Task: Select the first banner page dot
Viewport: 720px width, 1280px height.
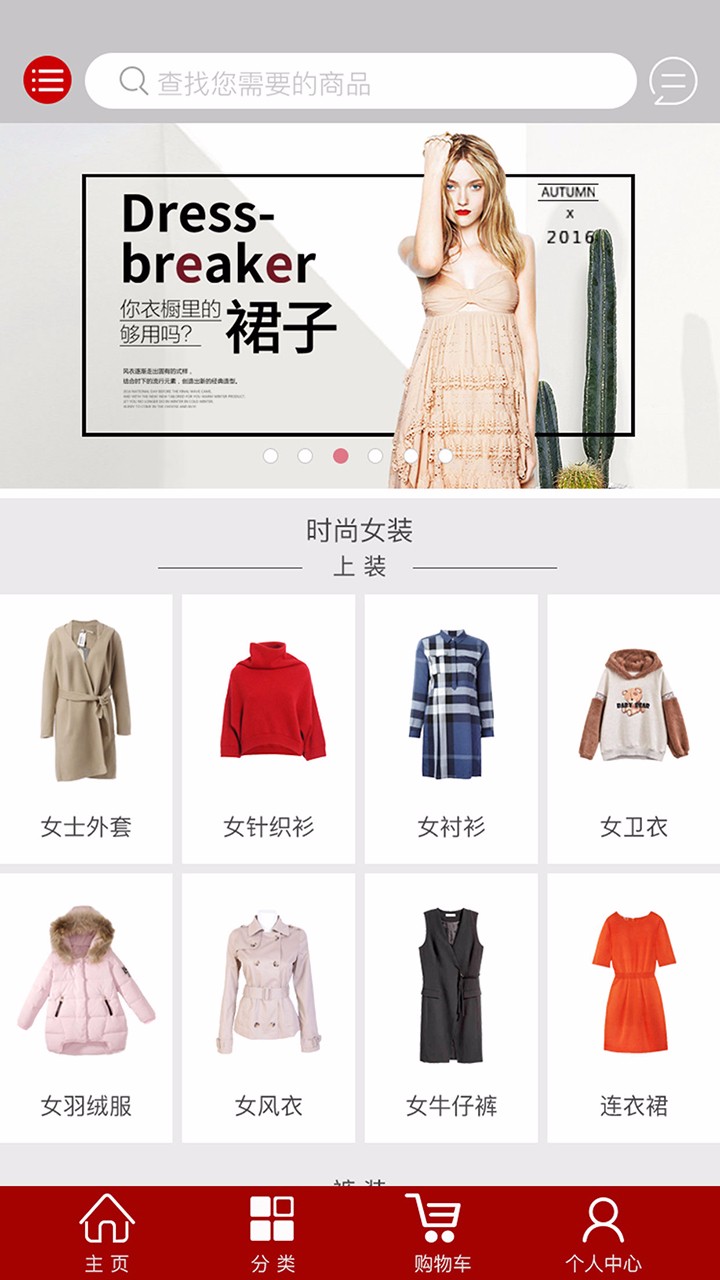Action: click(270, 456)
